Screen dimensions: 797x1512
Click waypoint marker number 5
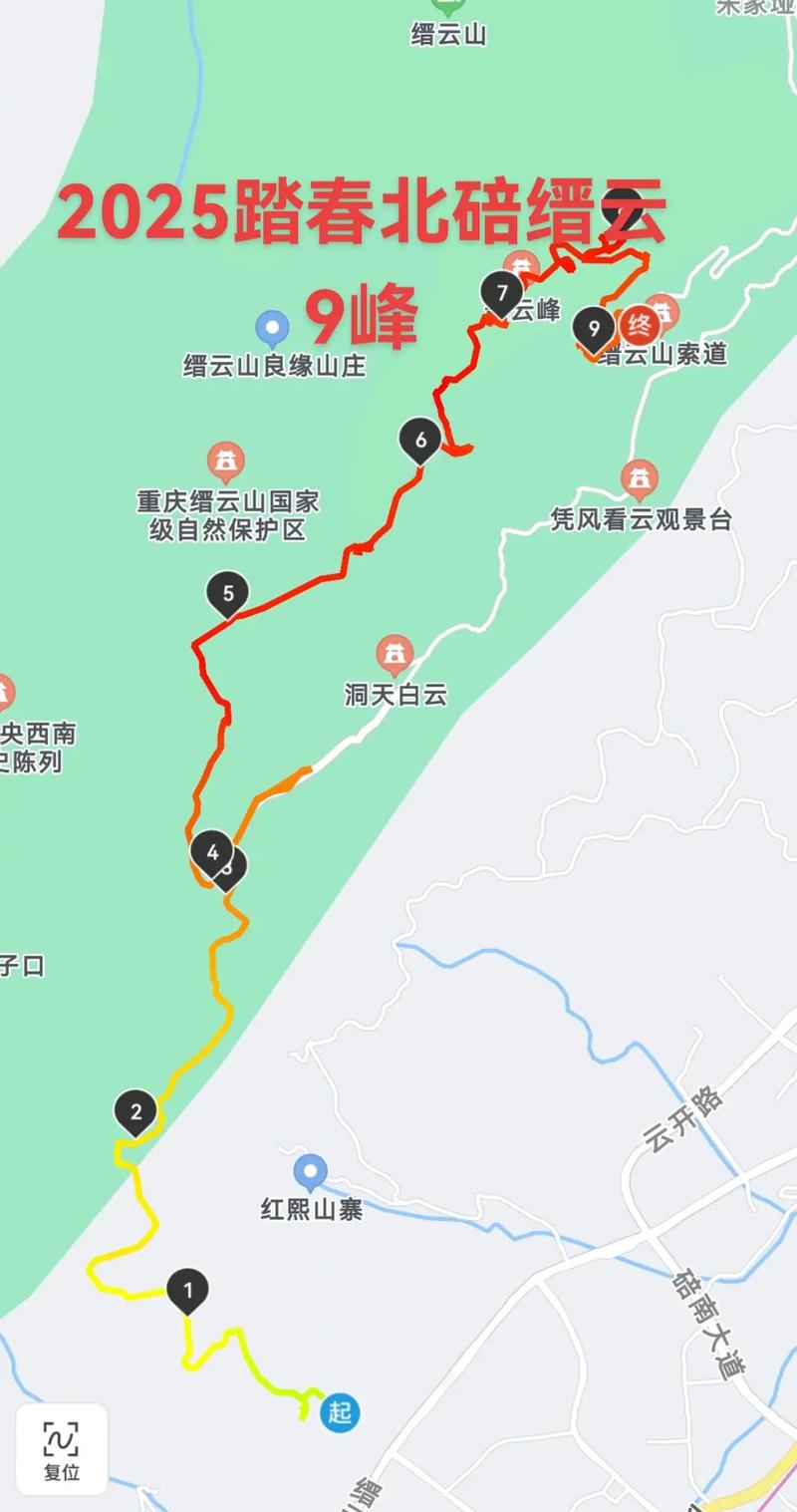pyautogui.click(x=228, y=592)
